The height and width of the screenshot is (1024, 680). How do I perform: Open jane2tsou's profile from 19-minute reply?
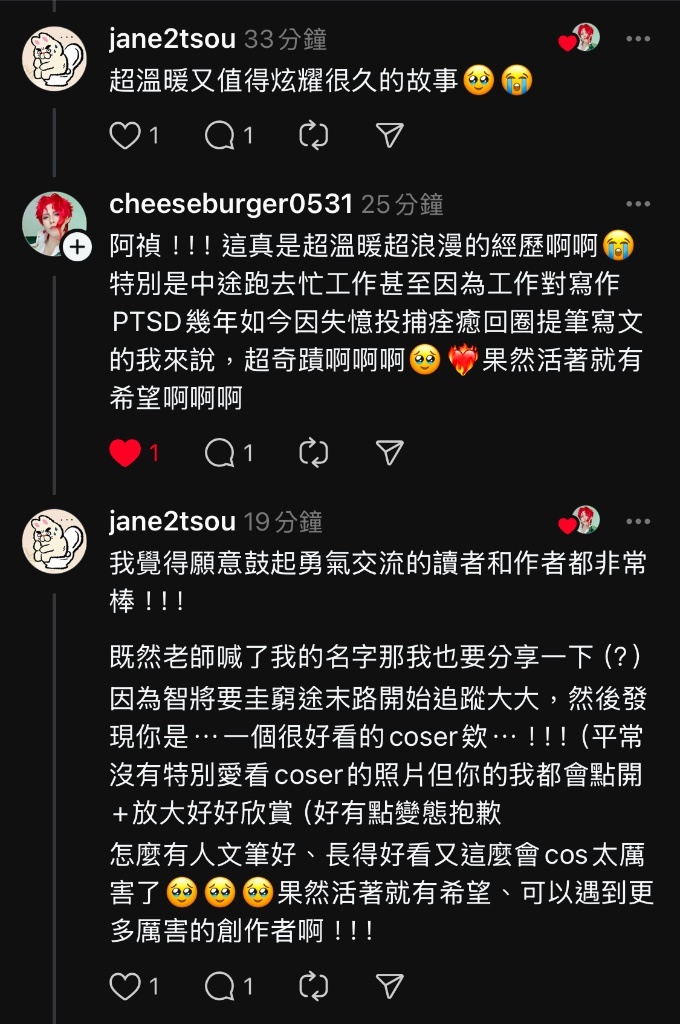(x=172, y=522)
